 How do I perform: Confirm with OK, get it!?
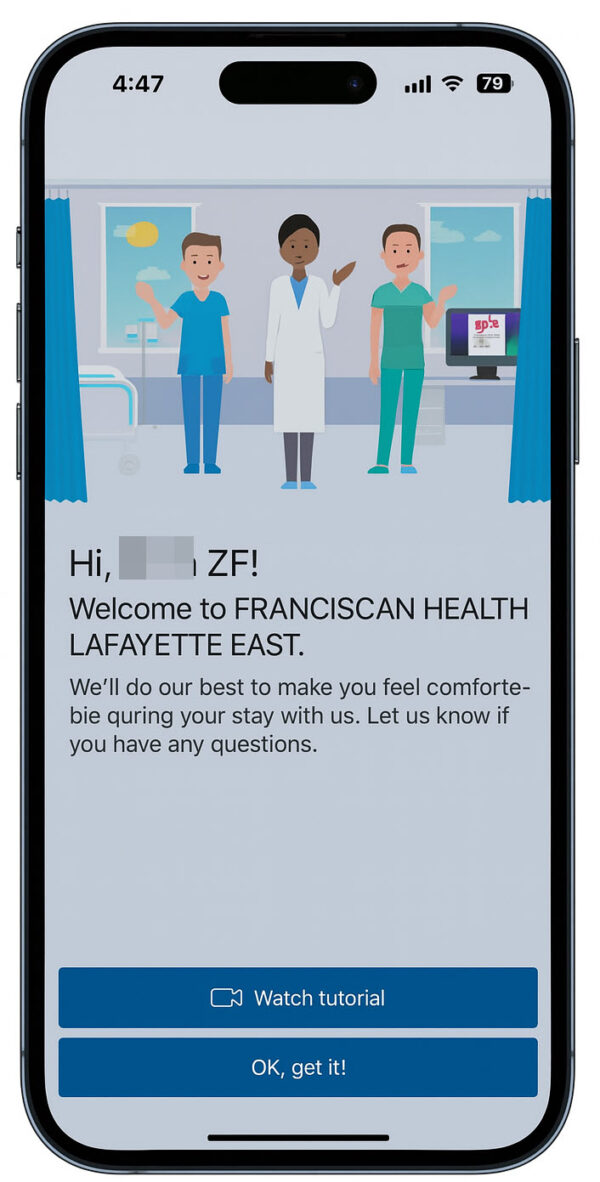click(x=298, y=1067)
